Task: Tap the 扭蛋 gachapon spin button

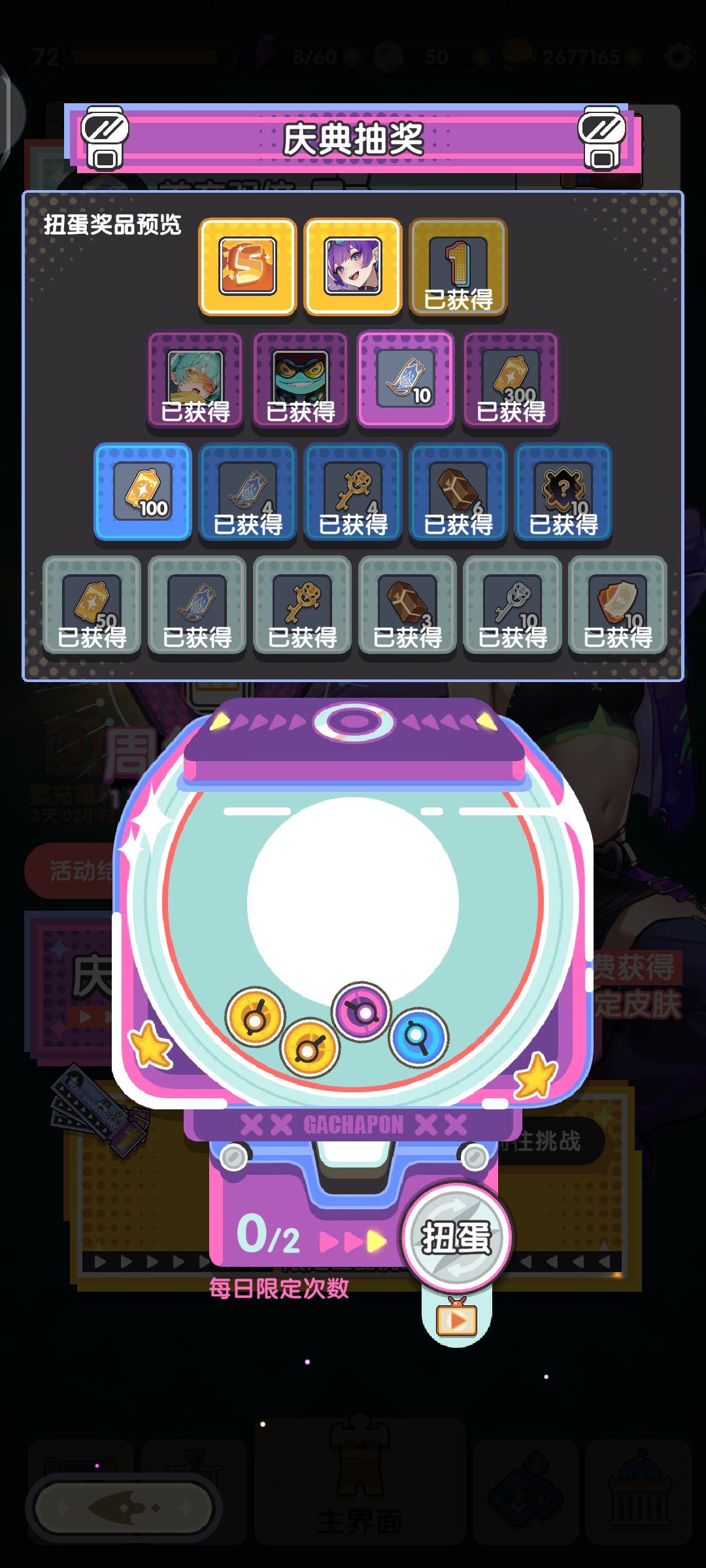Action: point(456,1237)
